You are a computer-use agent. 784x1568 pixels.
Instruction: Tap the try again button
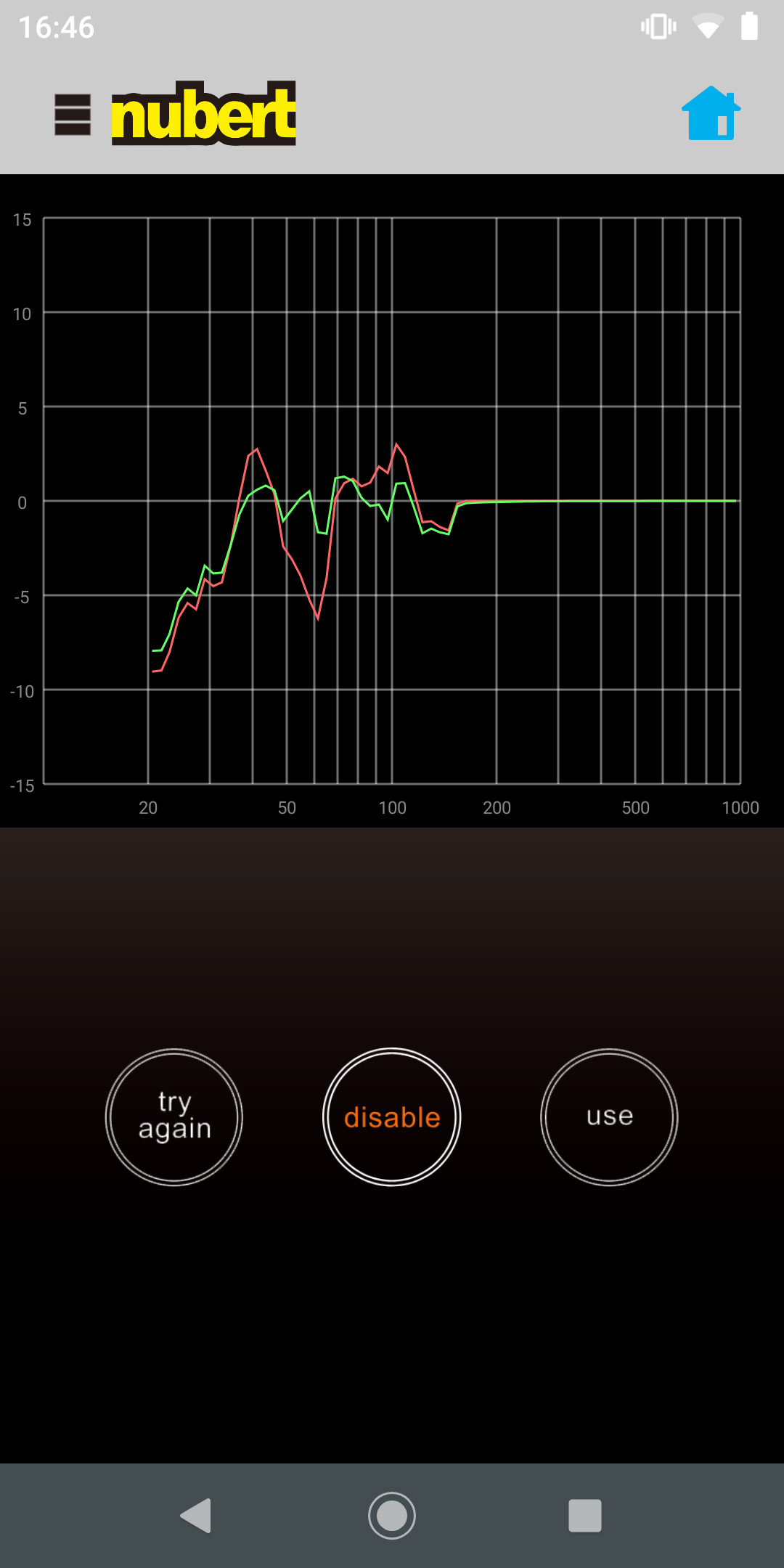(x=174, y=1116)
